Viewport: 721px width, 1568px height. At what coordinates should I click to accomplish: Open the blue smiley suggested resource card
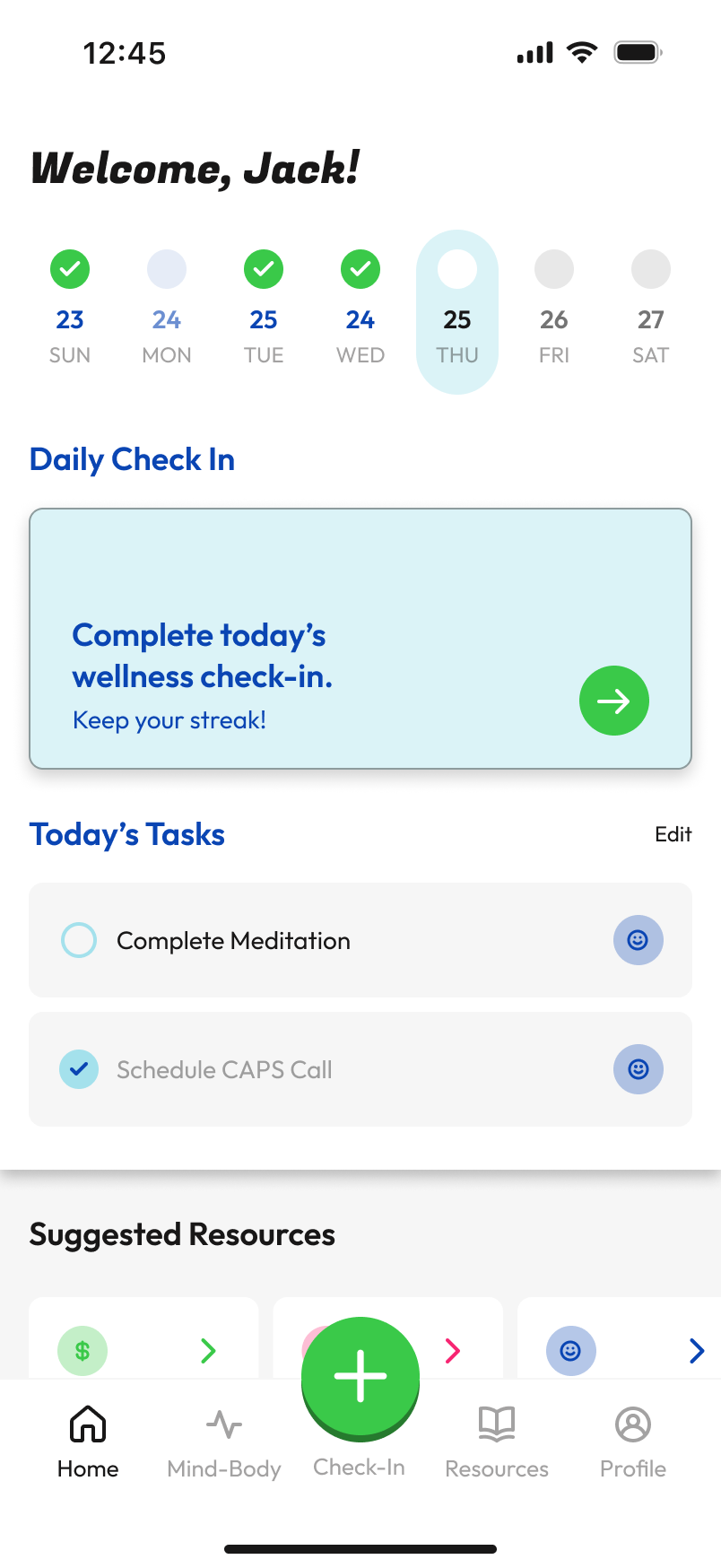[x=619, y=1337]
